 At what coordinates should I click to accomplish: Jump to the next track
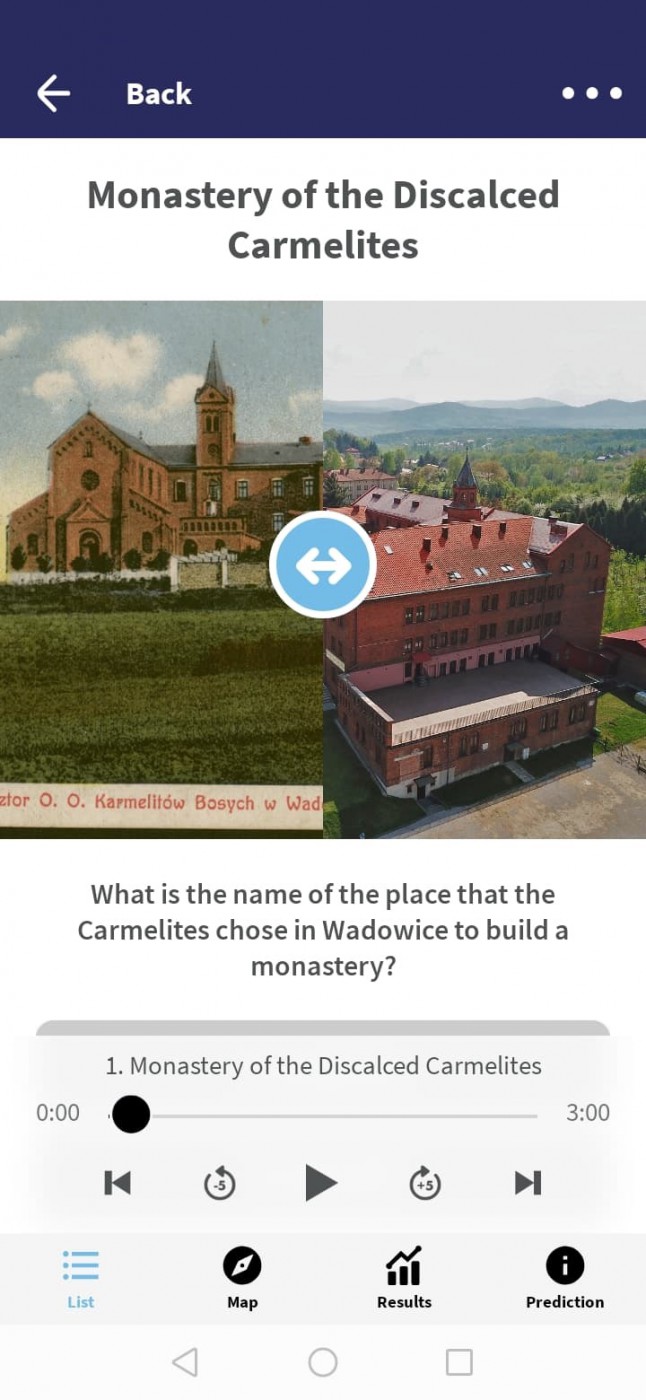pyautogui.click(x=527, y=1183)
